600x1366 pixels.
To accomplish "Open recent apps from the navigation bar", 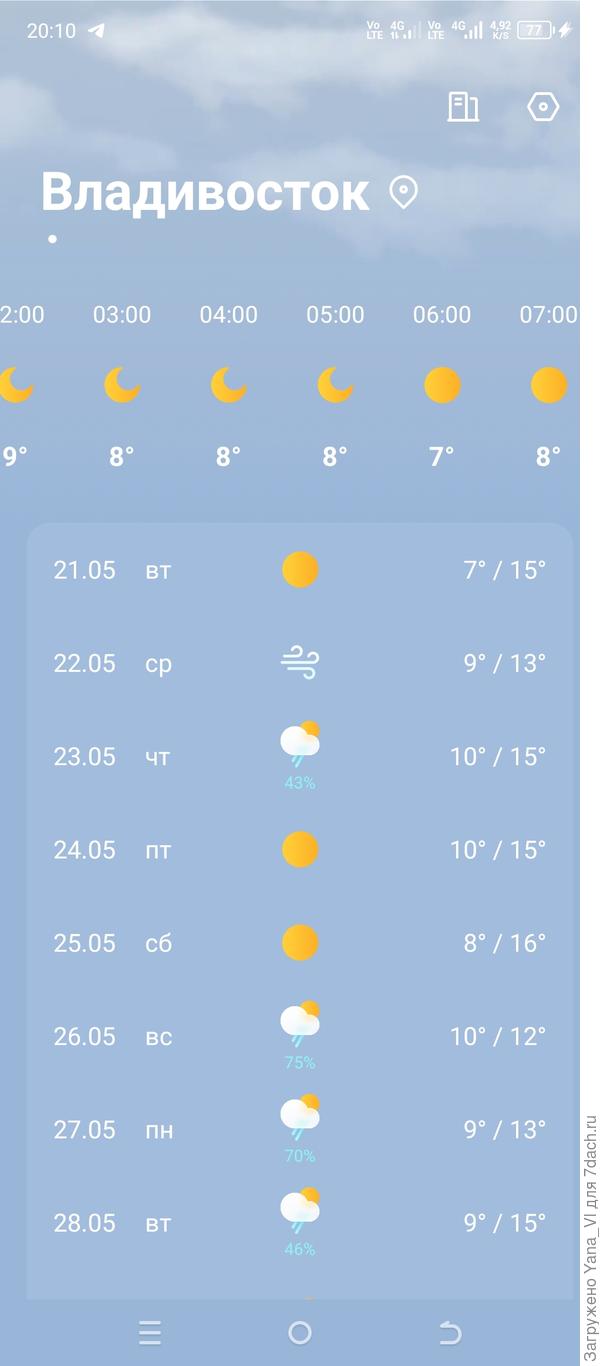I will [x=150, y=1332].
